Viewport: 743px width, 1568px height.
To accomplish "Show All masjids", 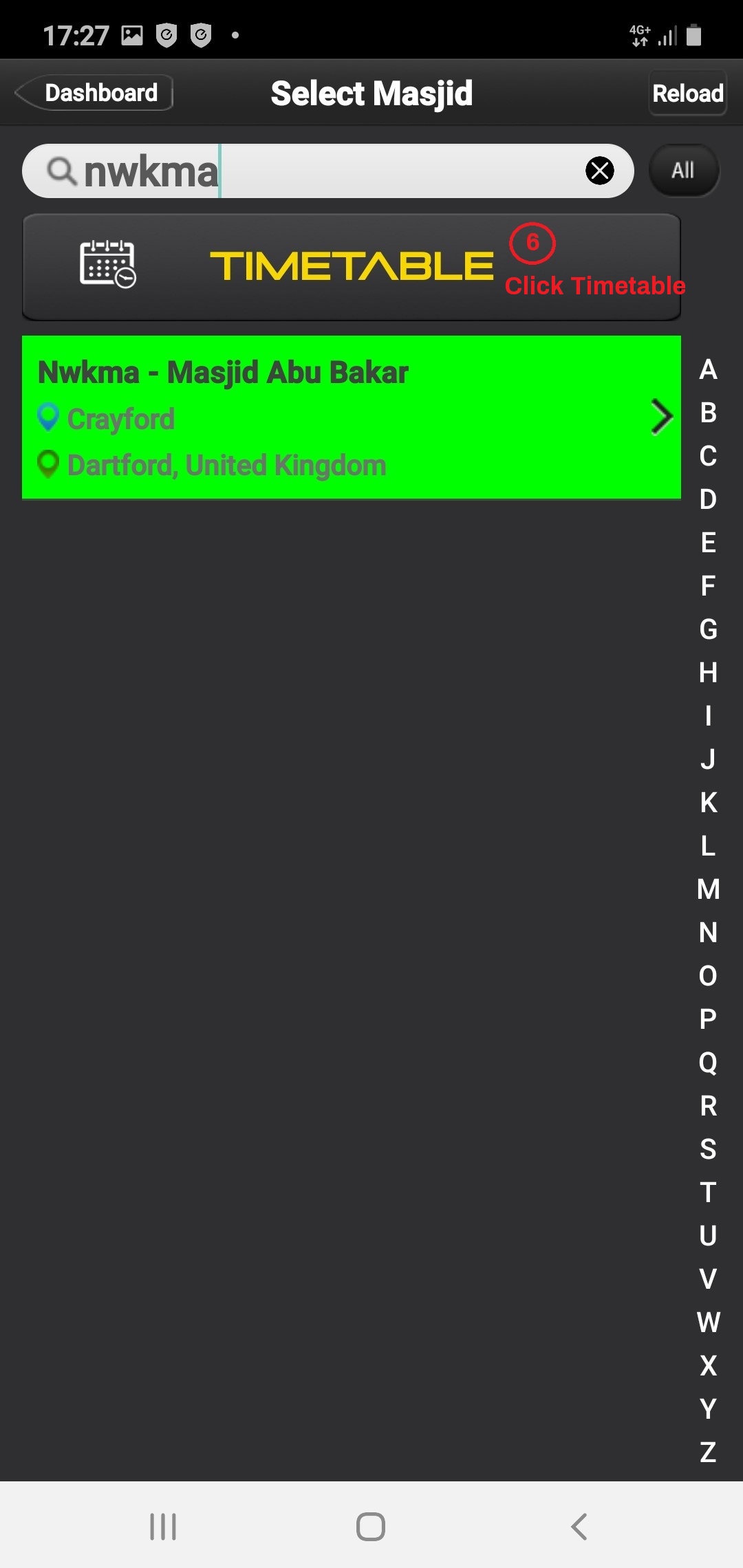I will tap(683, 171).
